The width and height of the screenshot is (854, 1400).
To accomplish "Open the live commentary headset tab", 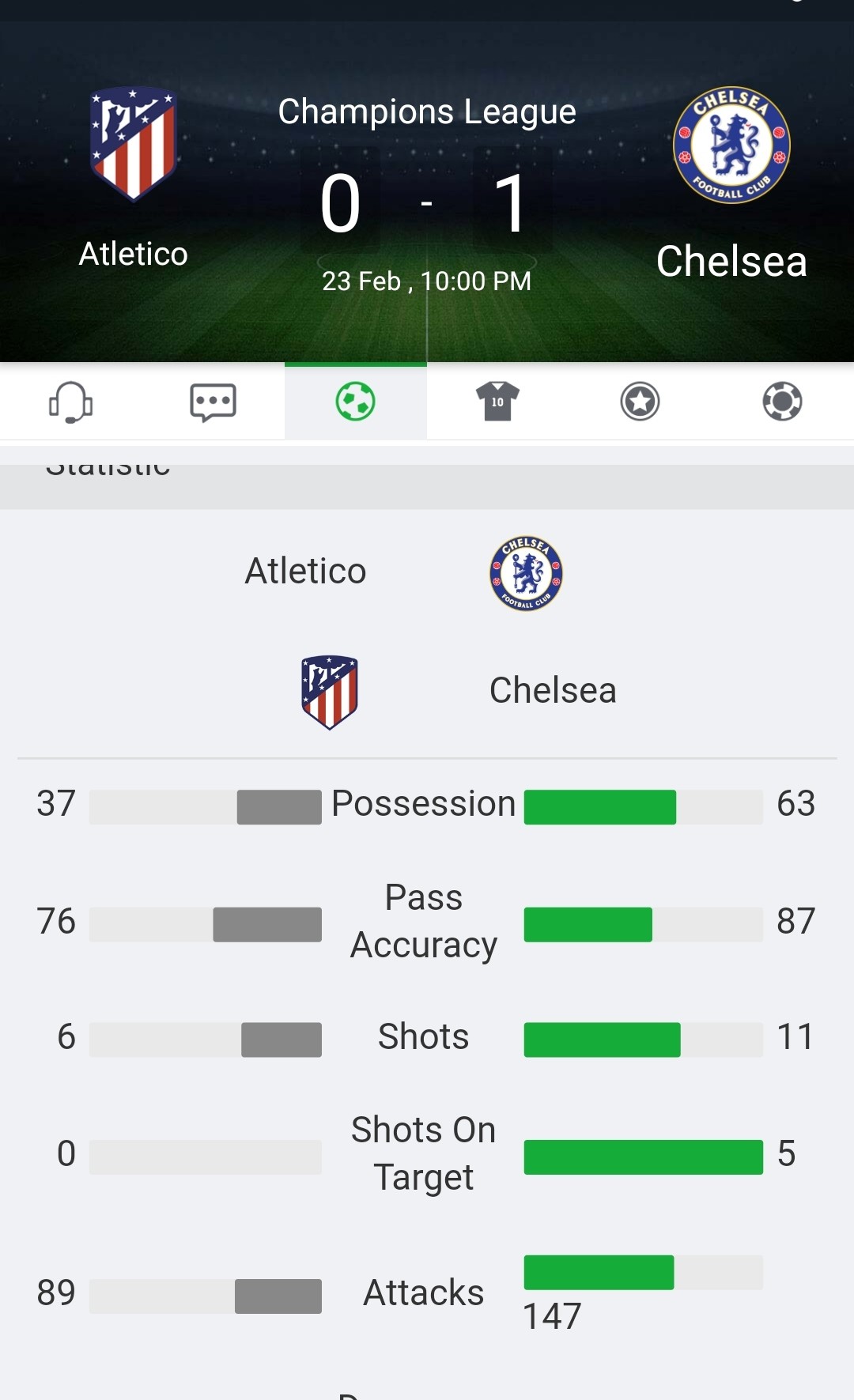I will coord(71,402).
